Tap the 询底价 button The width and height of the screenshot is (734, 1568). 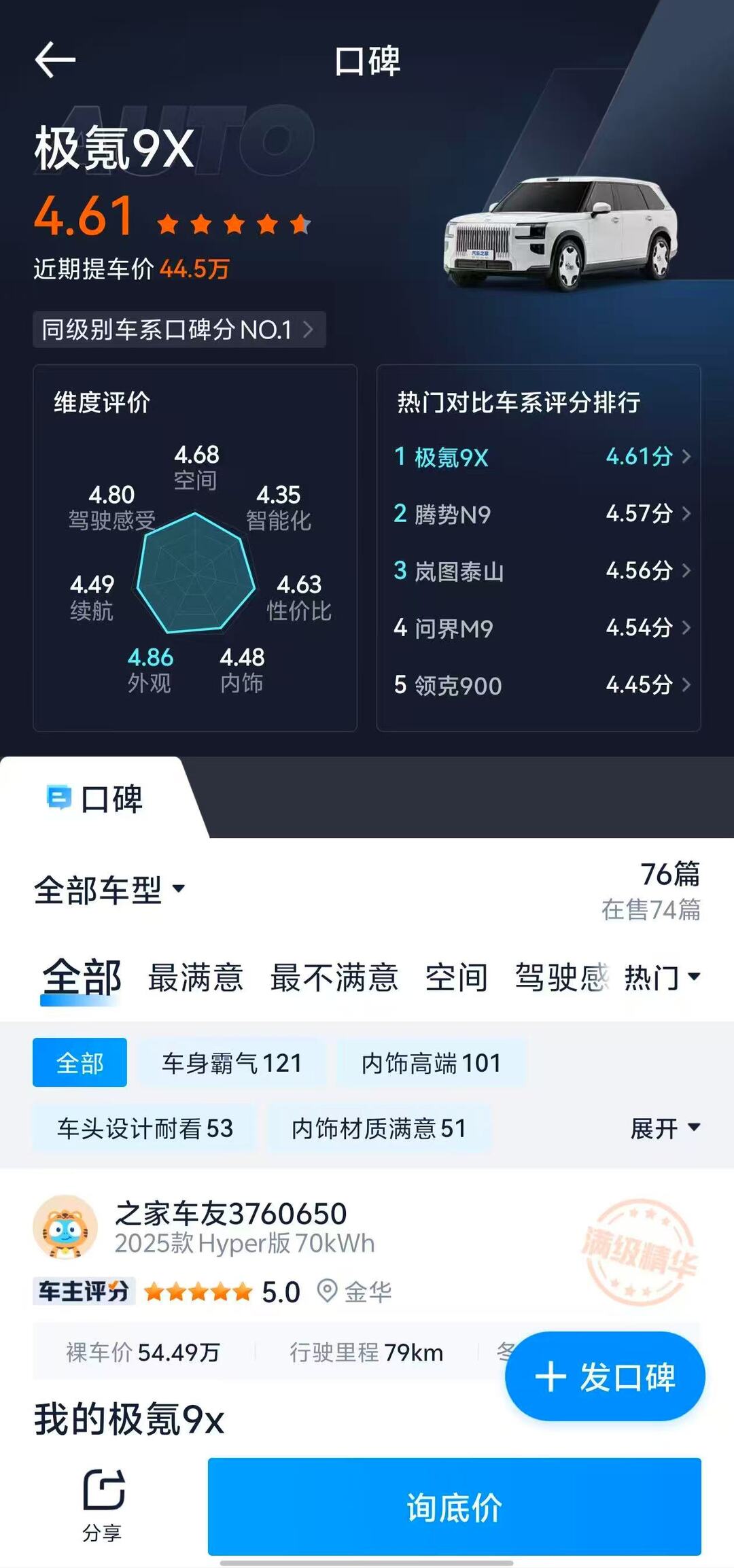(x=454, y=1507)
